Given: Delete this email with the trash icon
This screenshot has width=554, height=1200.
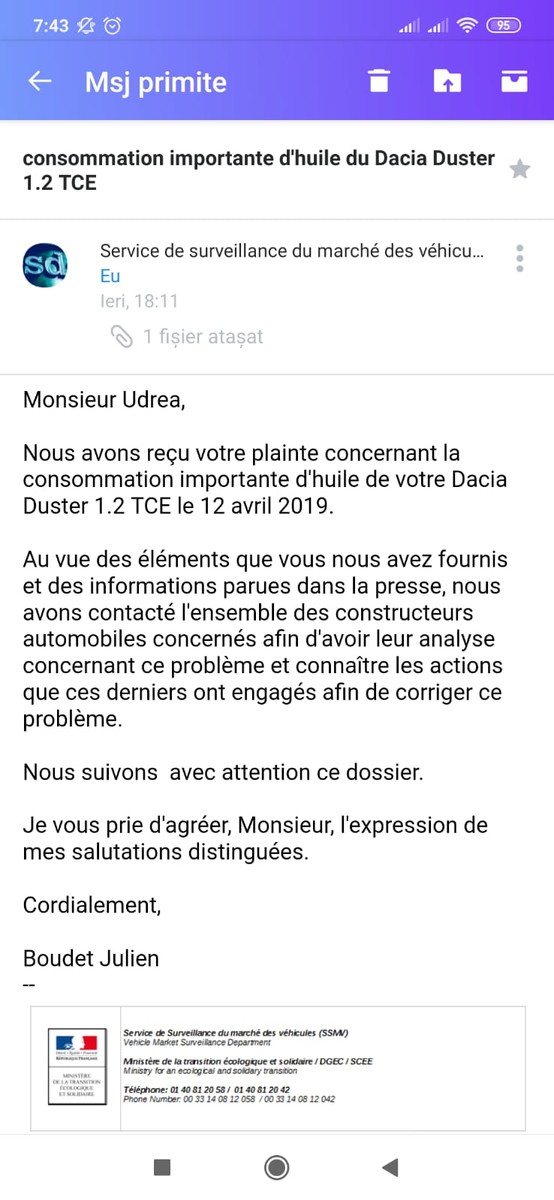Looking at the screenshot, I should pos(379,82).
